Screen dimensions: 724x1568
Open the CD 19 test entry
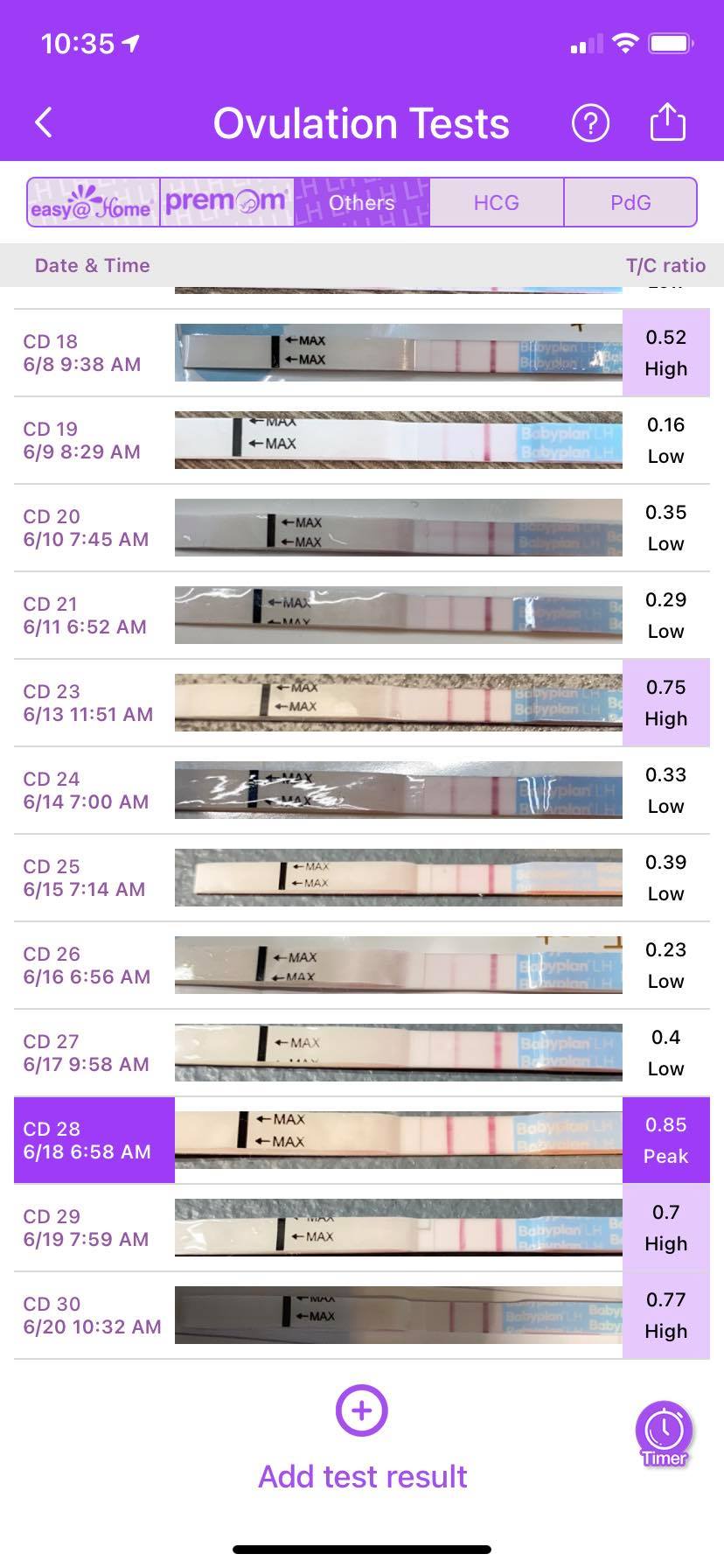click(x=362, y=440)
